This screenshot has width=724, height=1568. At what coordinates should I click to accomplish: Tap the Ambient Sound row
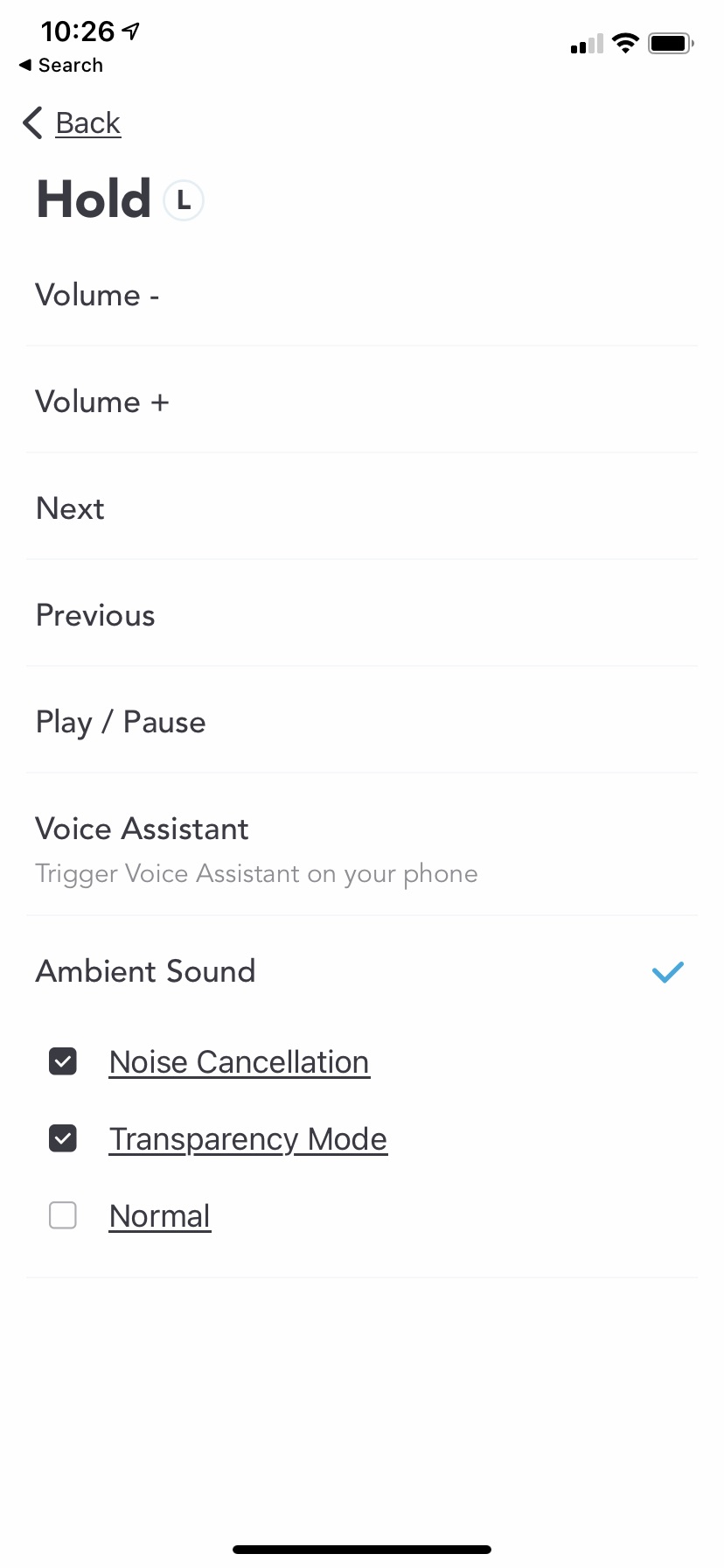click(361, 971)
